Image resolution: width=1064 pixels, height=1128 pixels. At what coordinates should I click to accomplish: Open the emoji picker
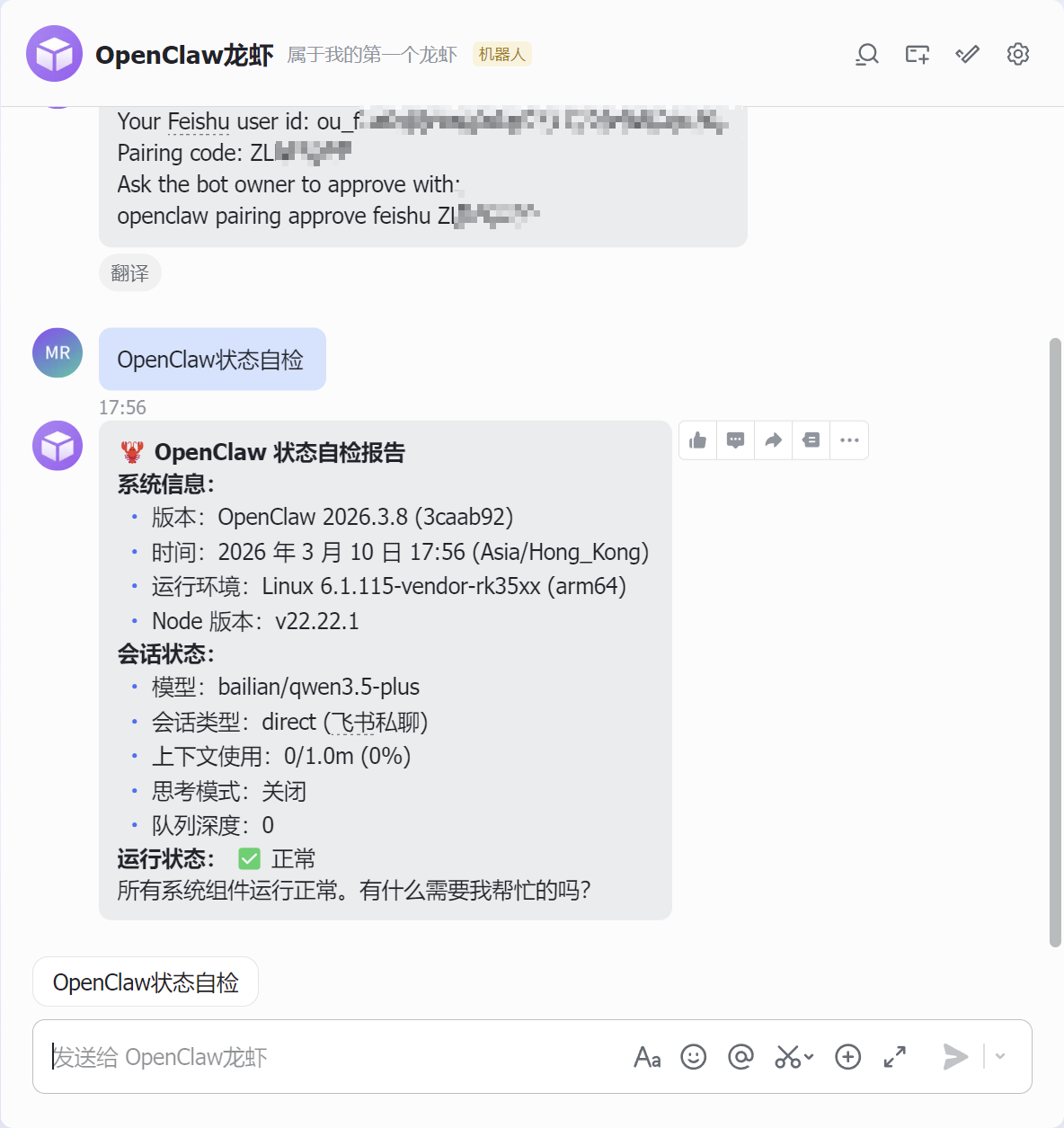(x=694, y=1057)
